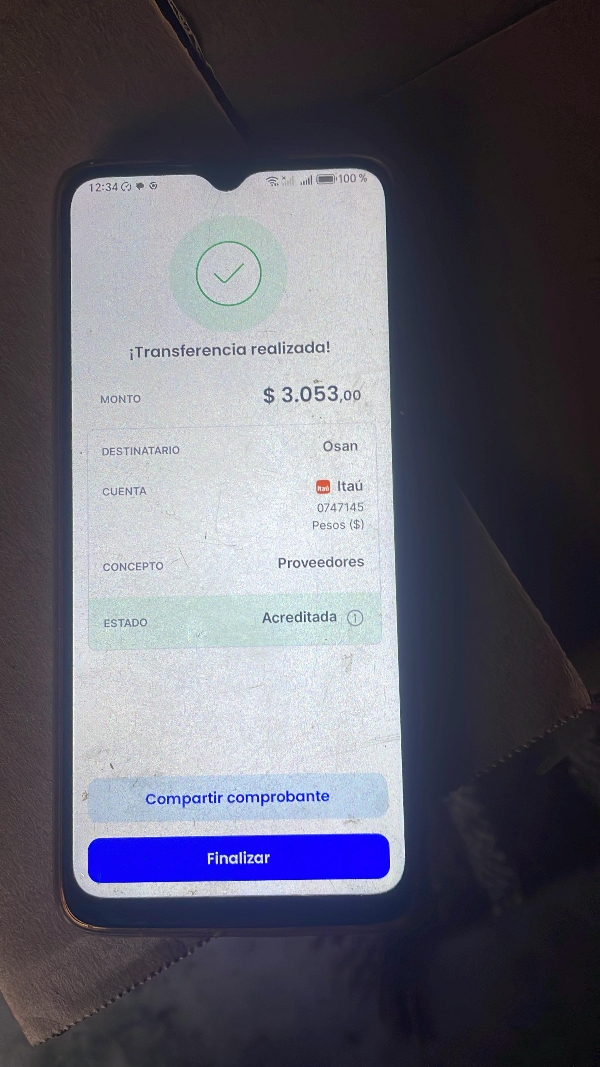
Task: Open the info icon next to Acreditada
Action: [x=354, y=618]
